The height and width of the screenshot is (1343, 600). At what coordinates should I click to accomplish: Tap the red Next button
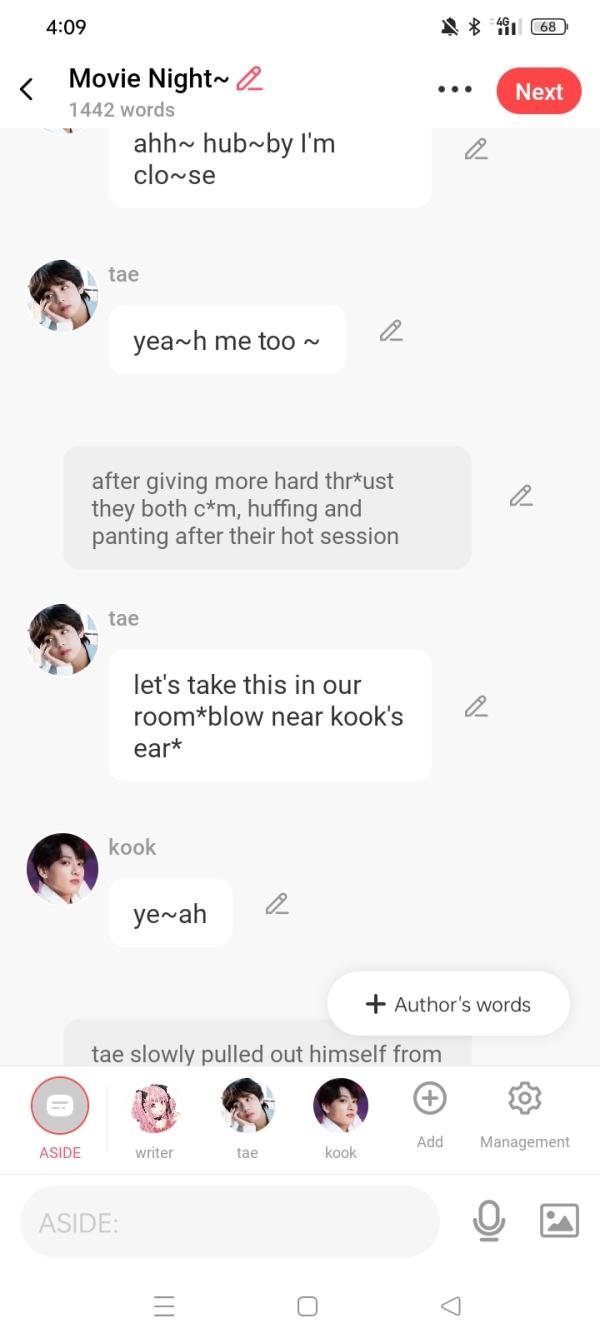tap(538, 91)
